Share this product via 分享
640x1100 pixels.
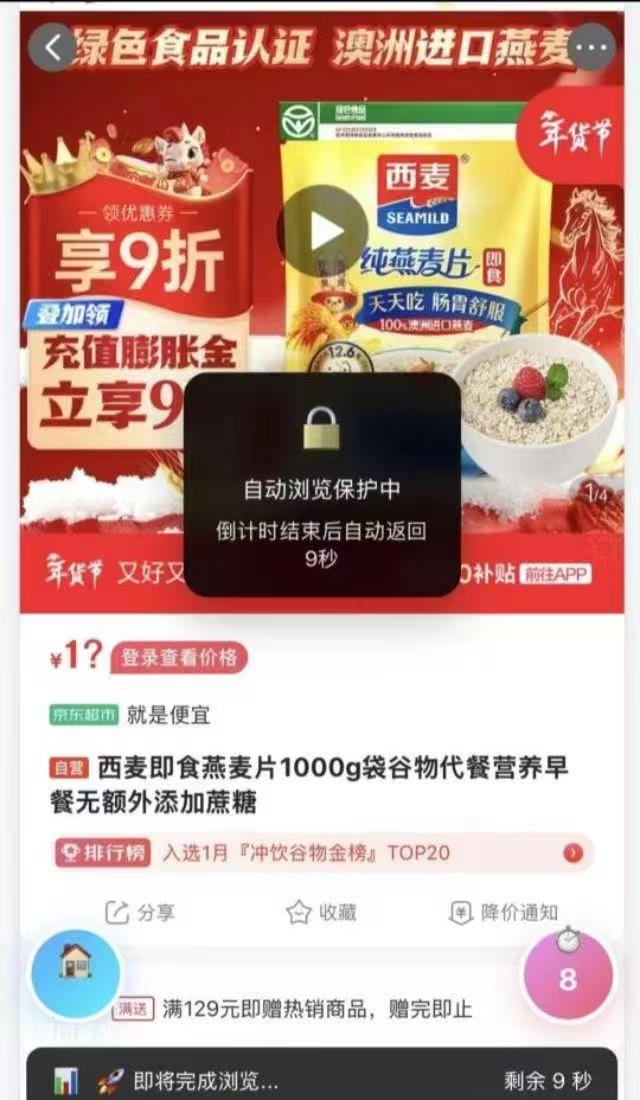coord(141,912)
